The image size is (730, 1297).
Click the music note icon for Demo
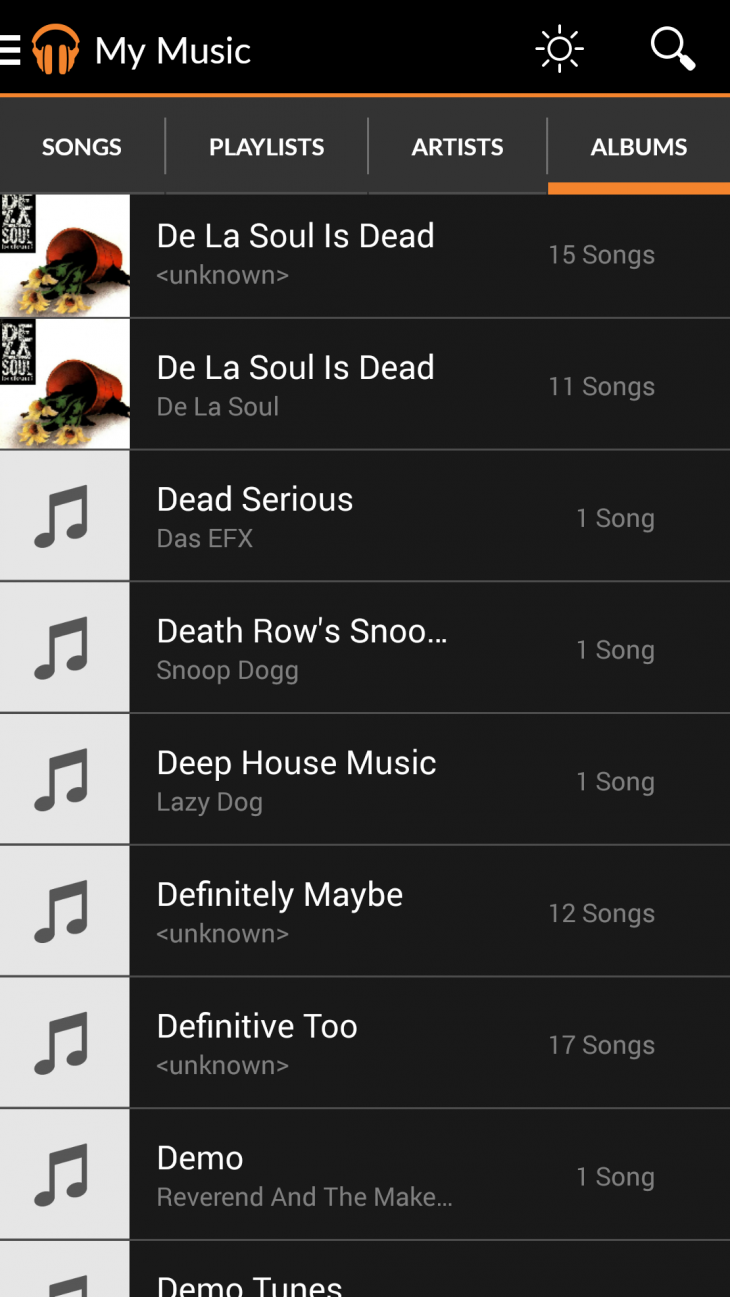click(64, 1174)
